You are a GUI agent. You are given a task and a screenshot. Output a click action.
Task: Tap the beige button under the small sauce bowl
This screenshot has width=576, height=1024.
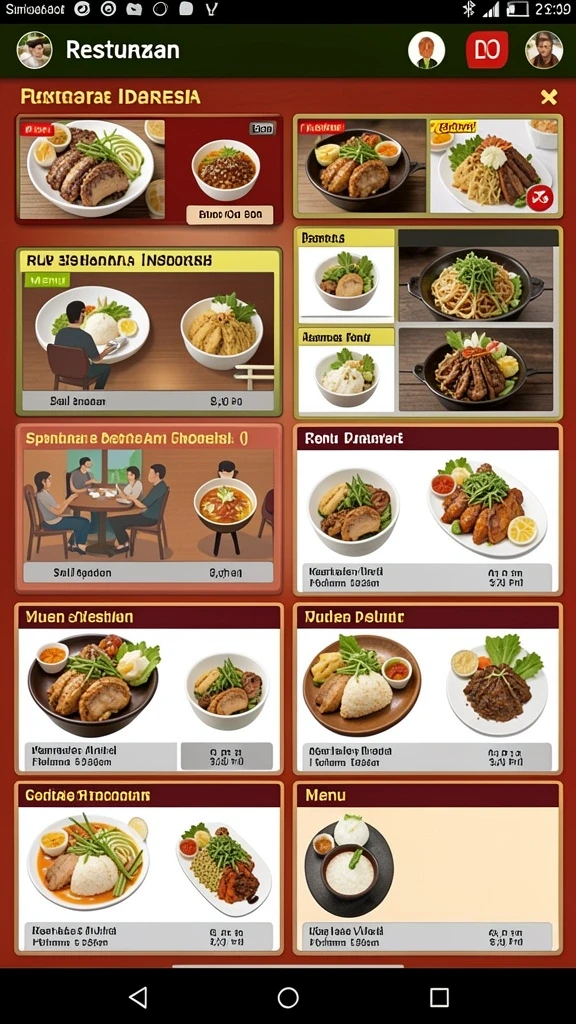(230, 215)
